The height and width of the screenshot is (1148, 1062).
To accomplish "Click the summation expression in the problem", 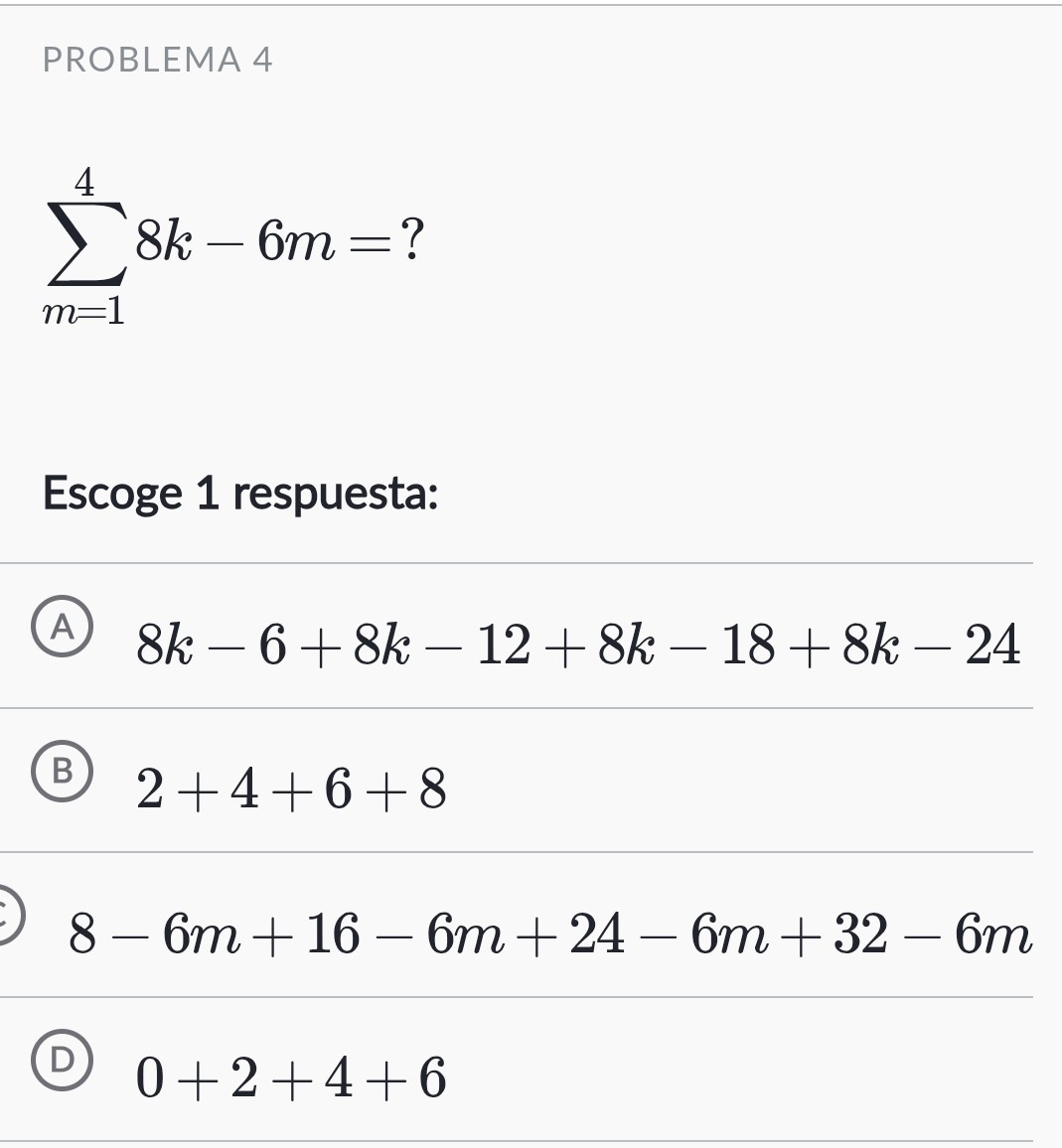I will [x=228, y=238].
